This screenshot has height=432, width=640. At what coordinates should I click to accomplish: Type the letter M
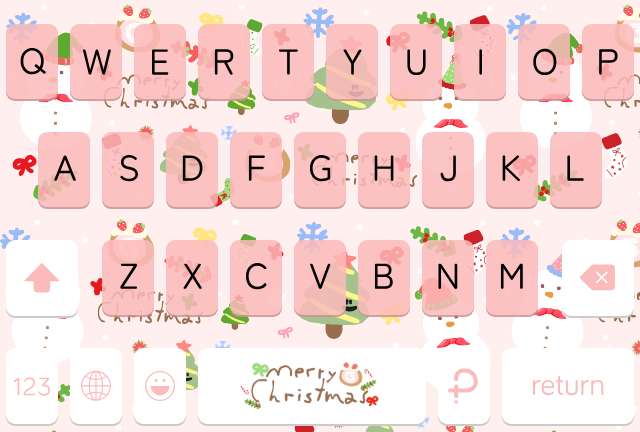(511, 277)
